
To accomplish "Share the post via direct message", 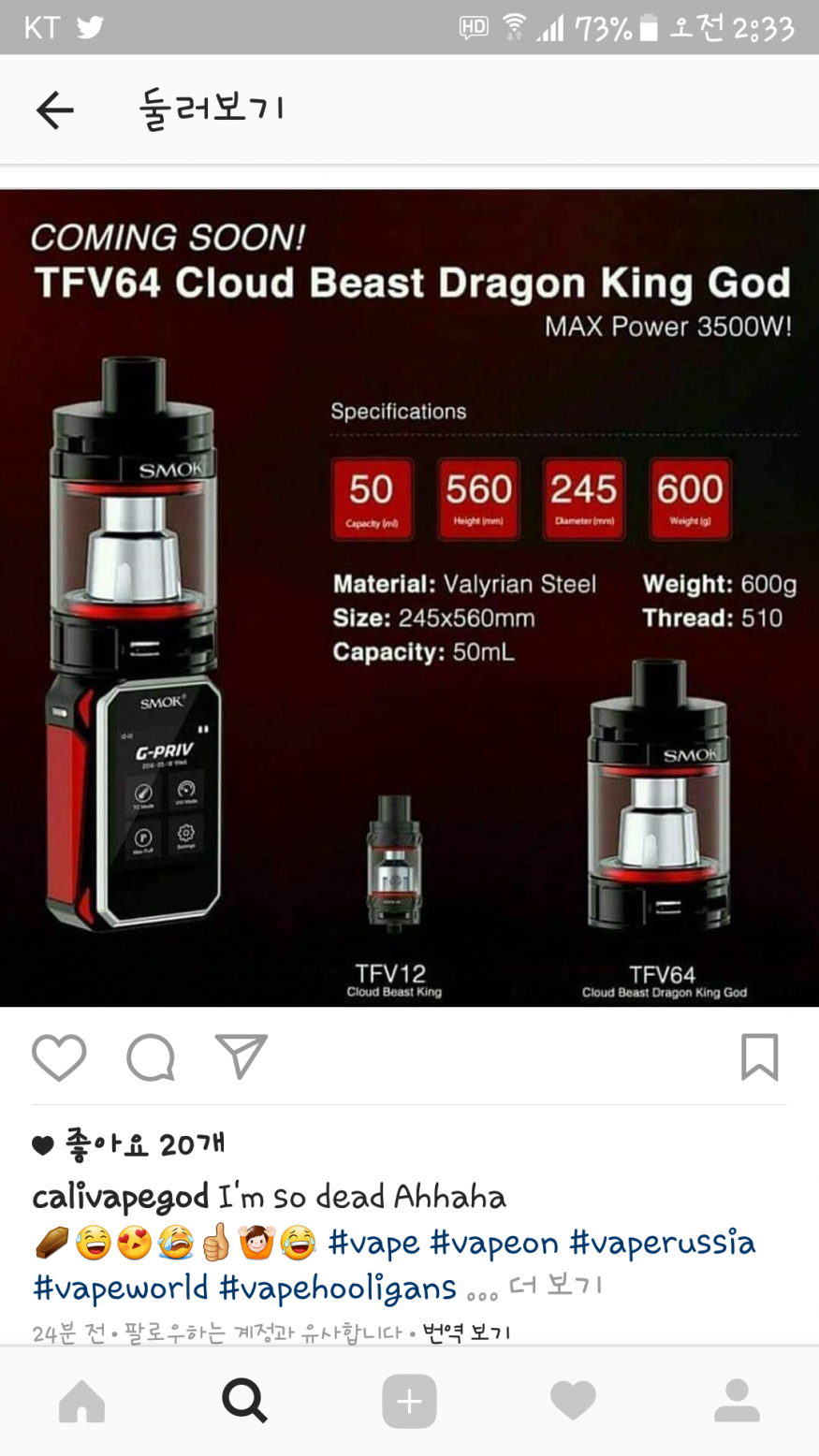I will [x=241, y=1056].
